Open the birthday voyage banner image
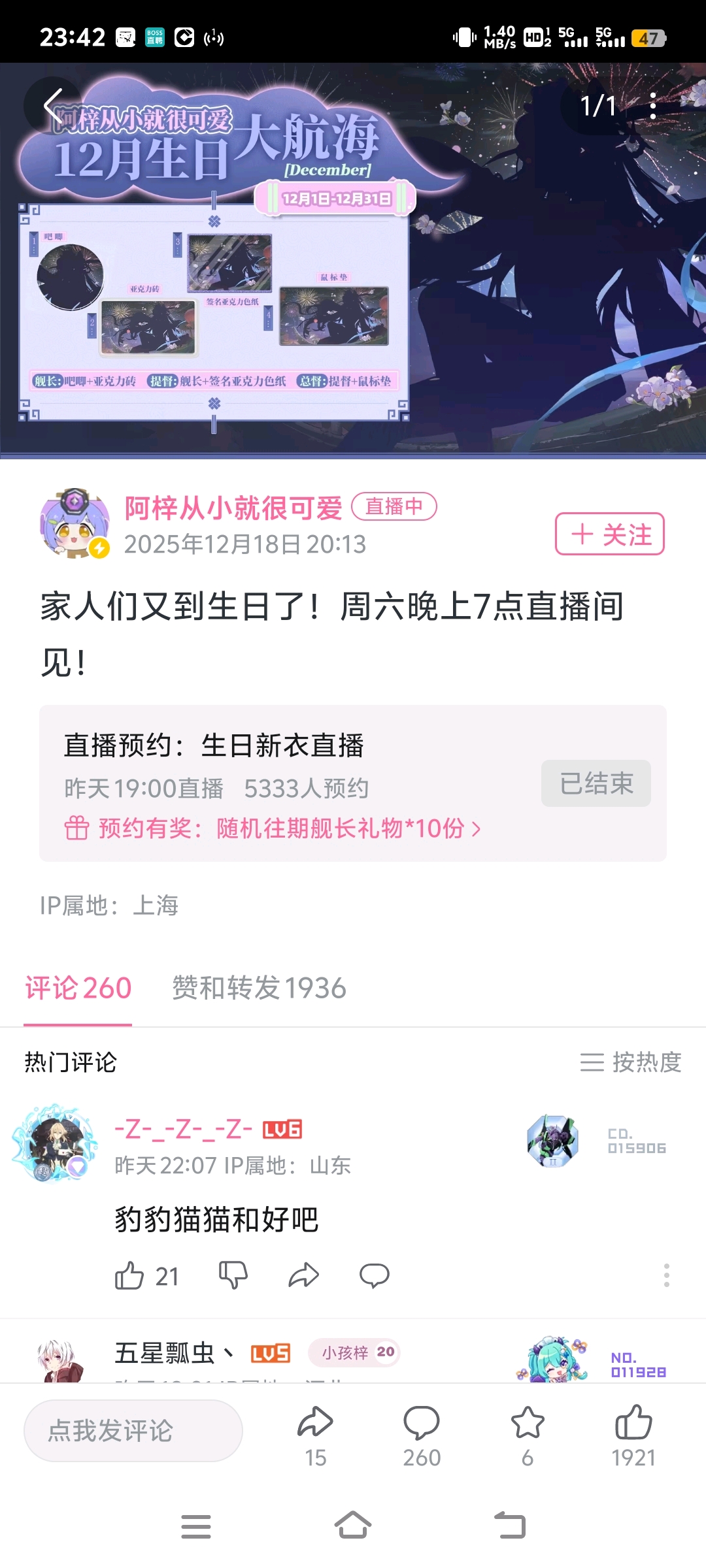This screenshot has width=706, height=1568. [x=353, y=274]
